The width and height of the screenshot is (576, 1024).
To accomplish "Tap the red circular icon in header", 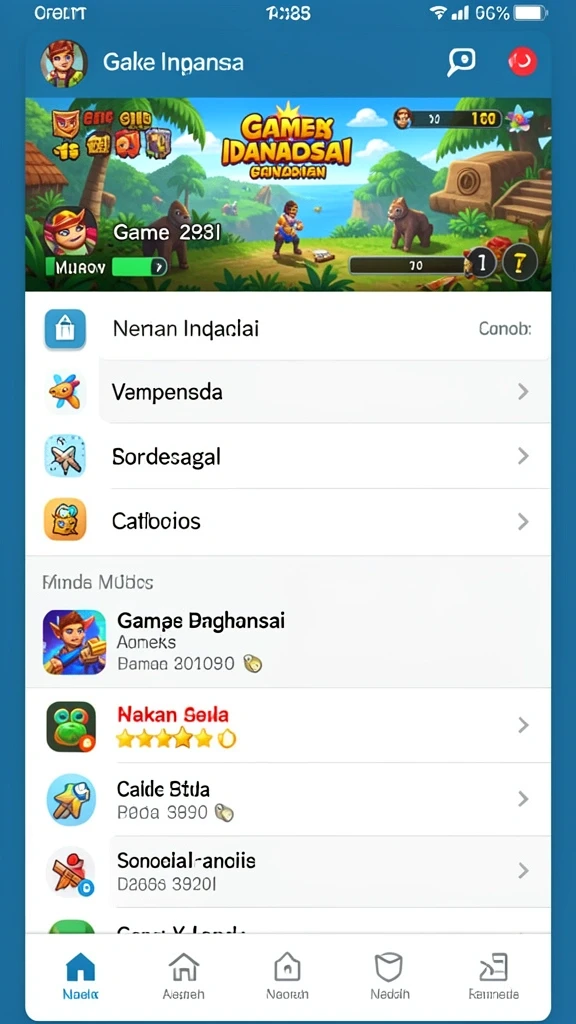I will coord(522,62).
